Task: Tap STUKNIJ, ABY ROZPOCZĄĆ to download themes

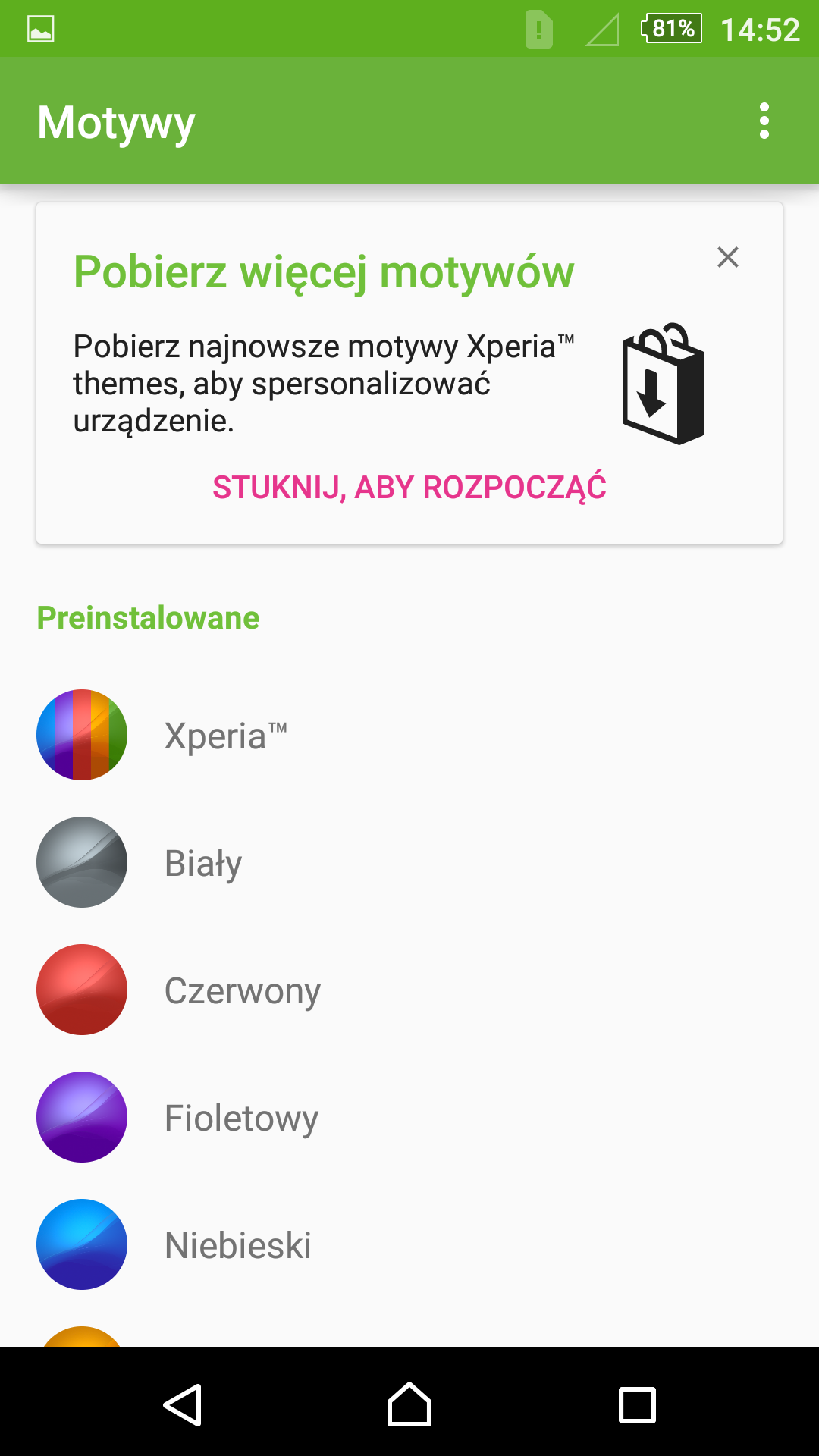Action: (x=409, y=488)
